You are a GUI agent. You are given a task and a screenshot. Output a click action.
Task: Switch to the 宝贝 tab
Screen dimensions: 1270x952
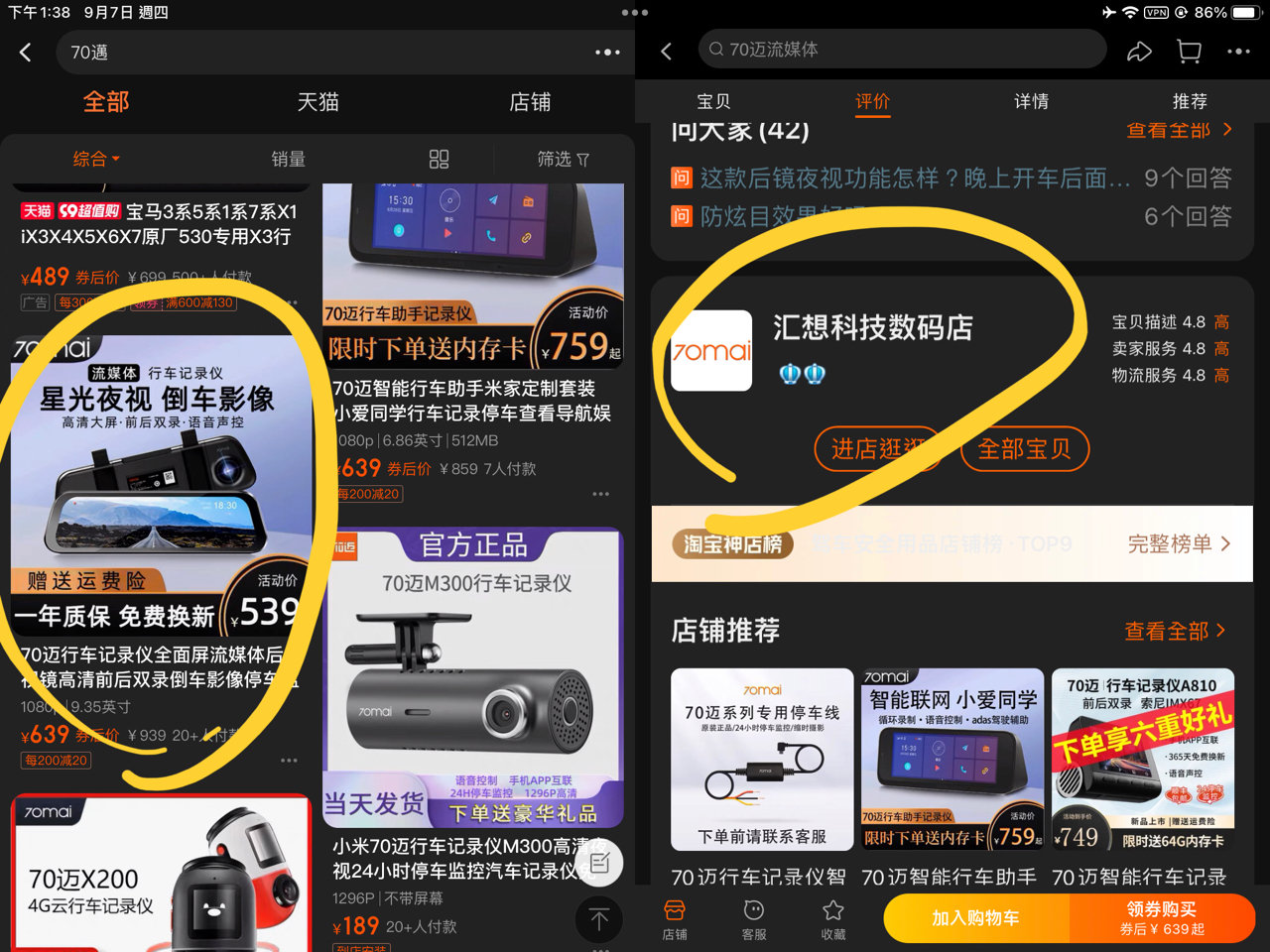tap(713, 101)
